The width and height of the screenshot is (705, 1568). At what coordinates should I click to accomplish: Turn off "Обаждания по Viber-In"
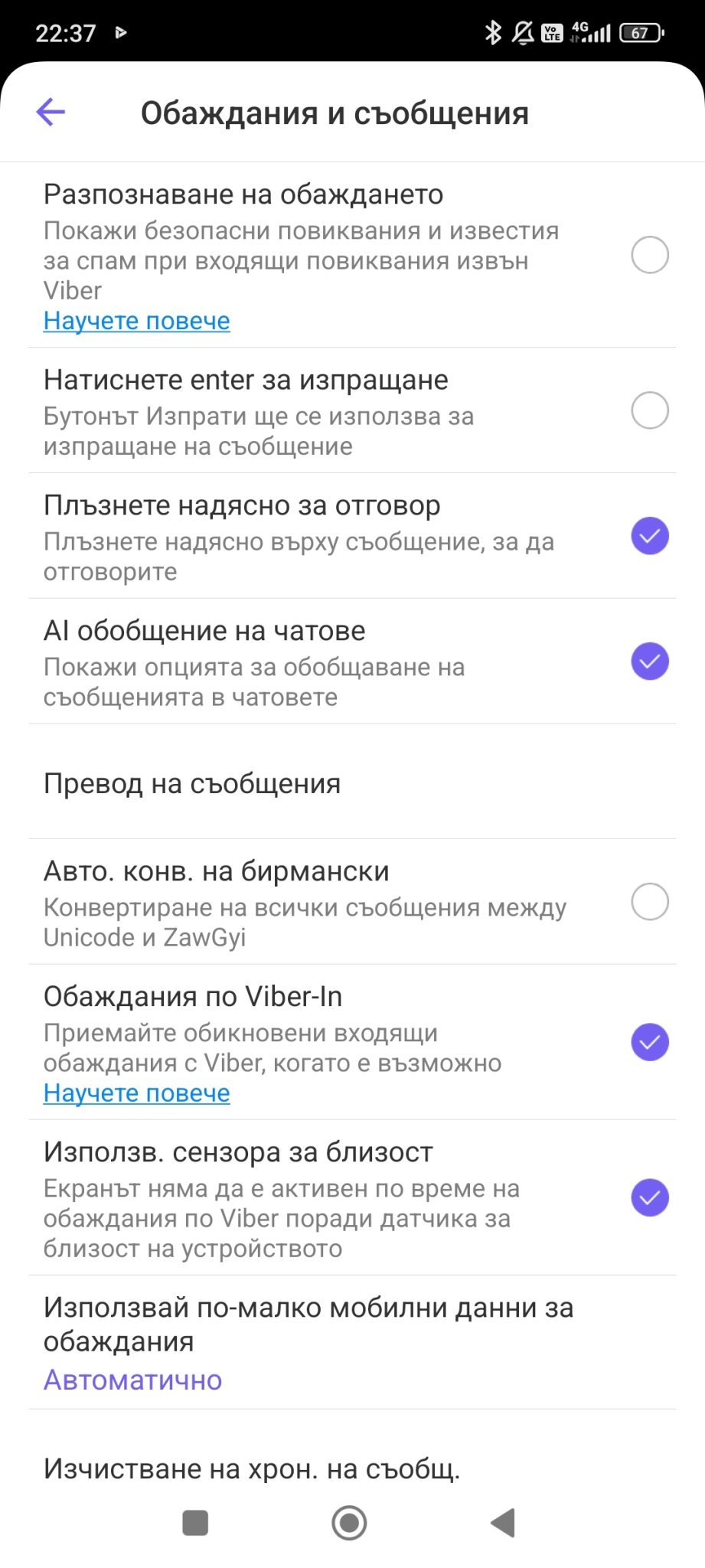click(649, 1042)
